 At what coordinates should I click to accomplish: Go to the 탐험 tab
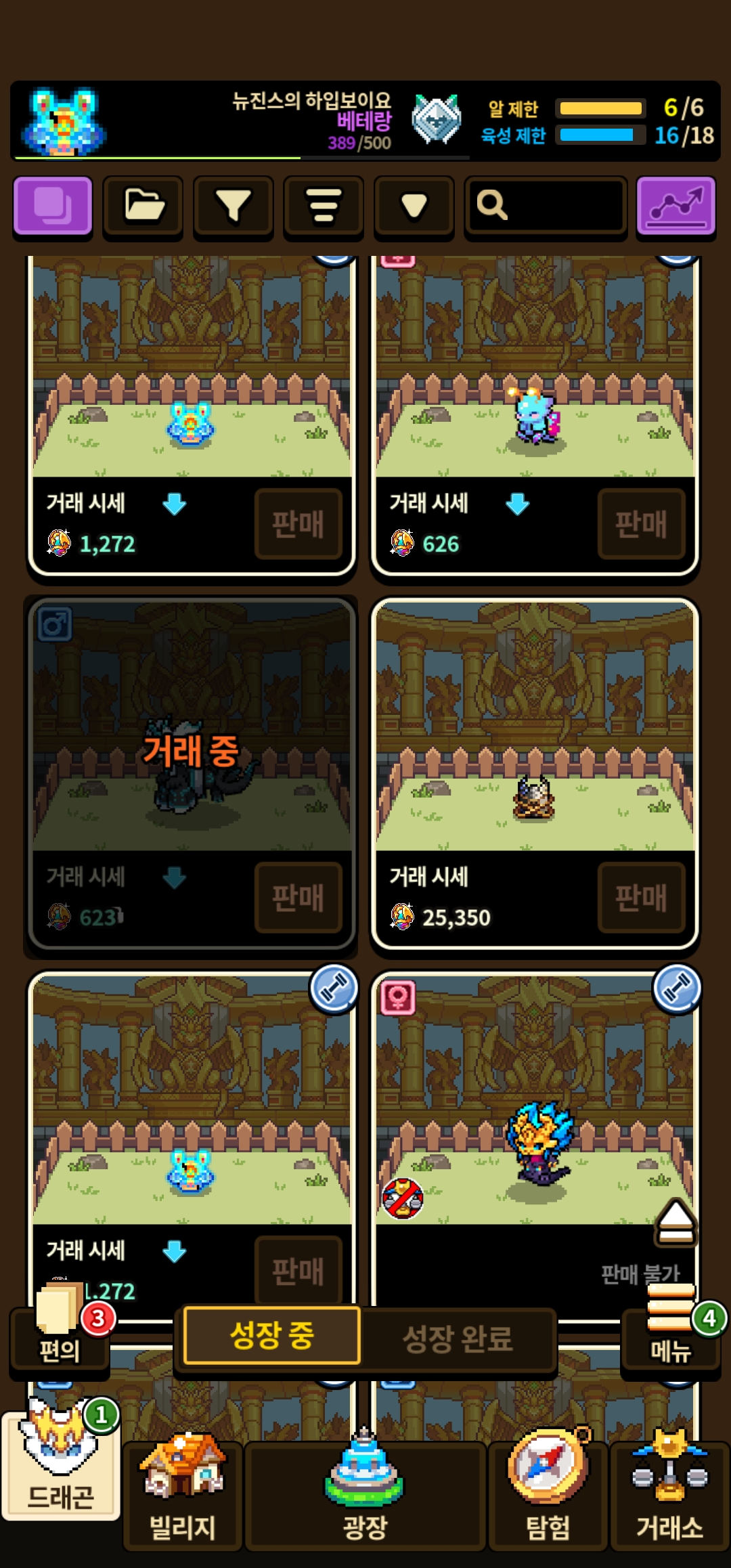pos(548,1495)
